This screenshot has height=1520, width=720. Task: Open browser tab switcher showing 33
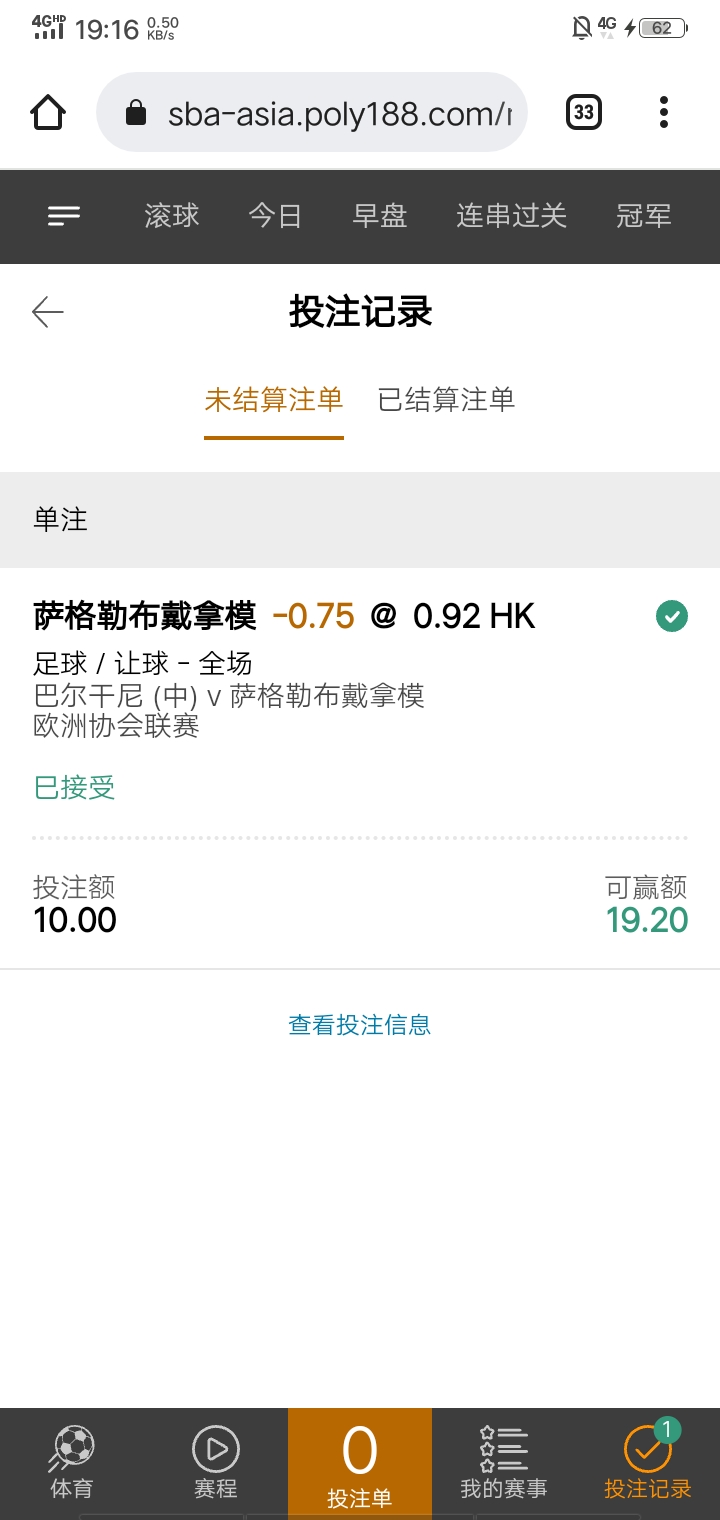click(x=584, y=112)
